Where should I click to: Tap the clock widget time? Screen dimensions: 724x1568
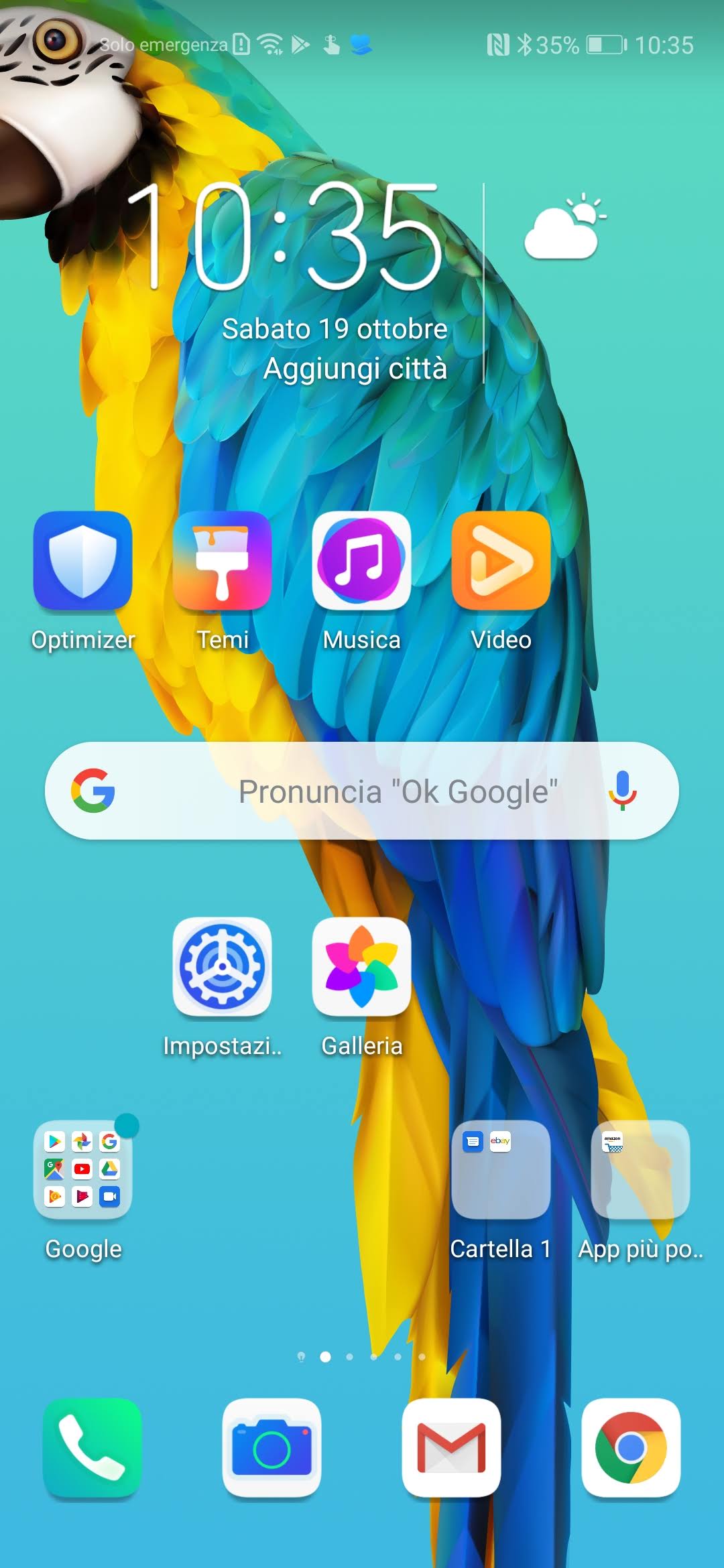[x=285, y=238]
